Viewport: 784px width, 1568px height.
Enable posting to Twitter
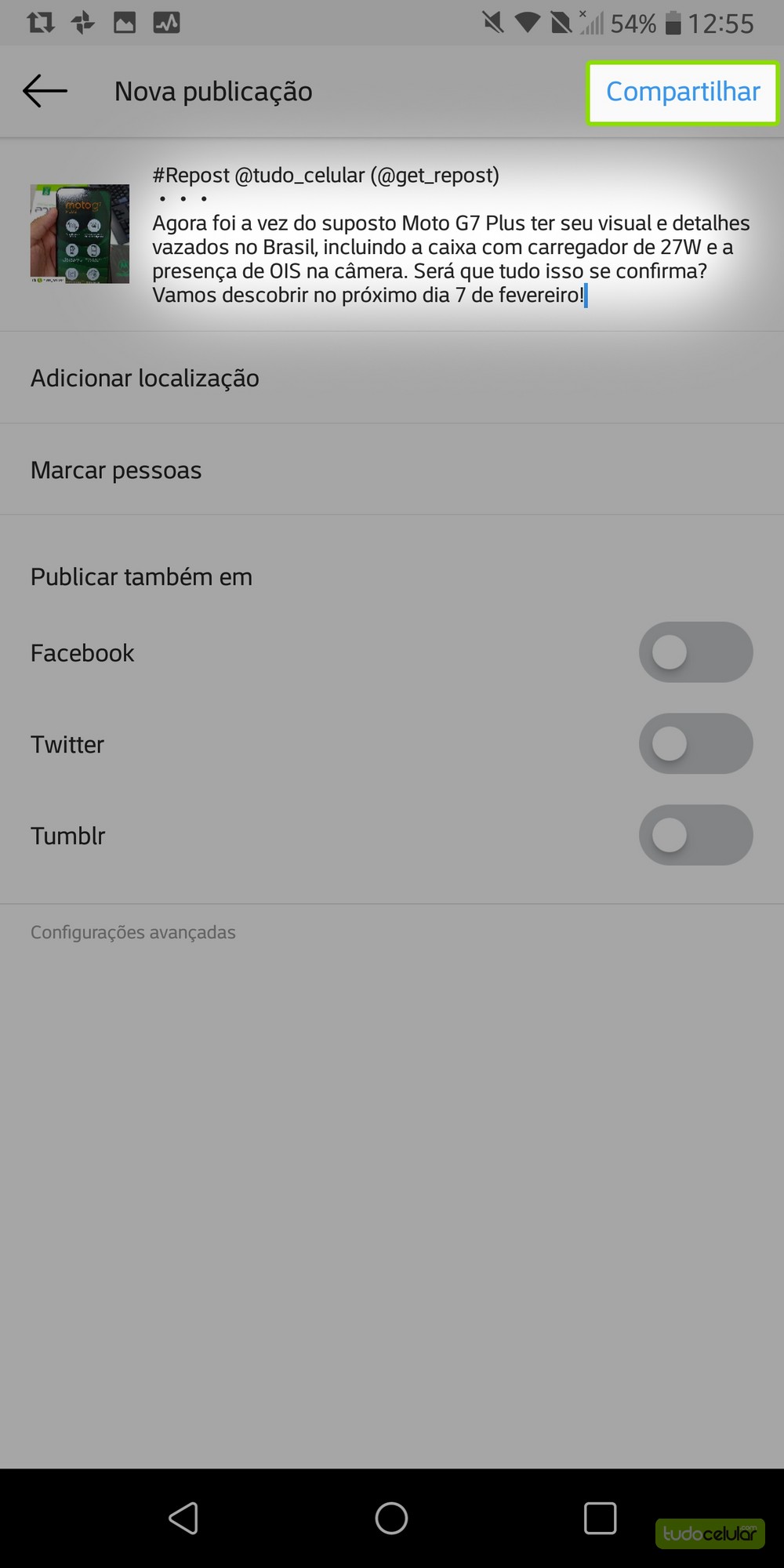[x=695, y=743]
